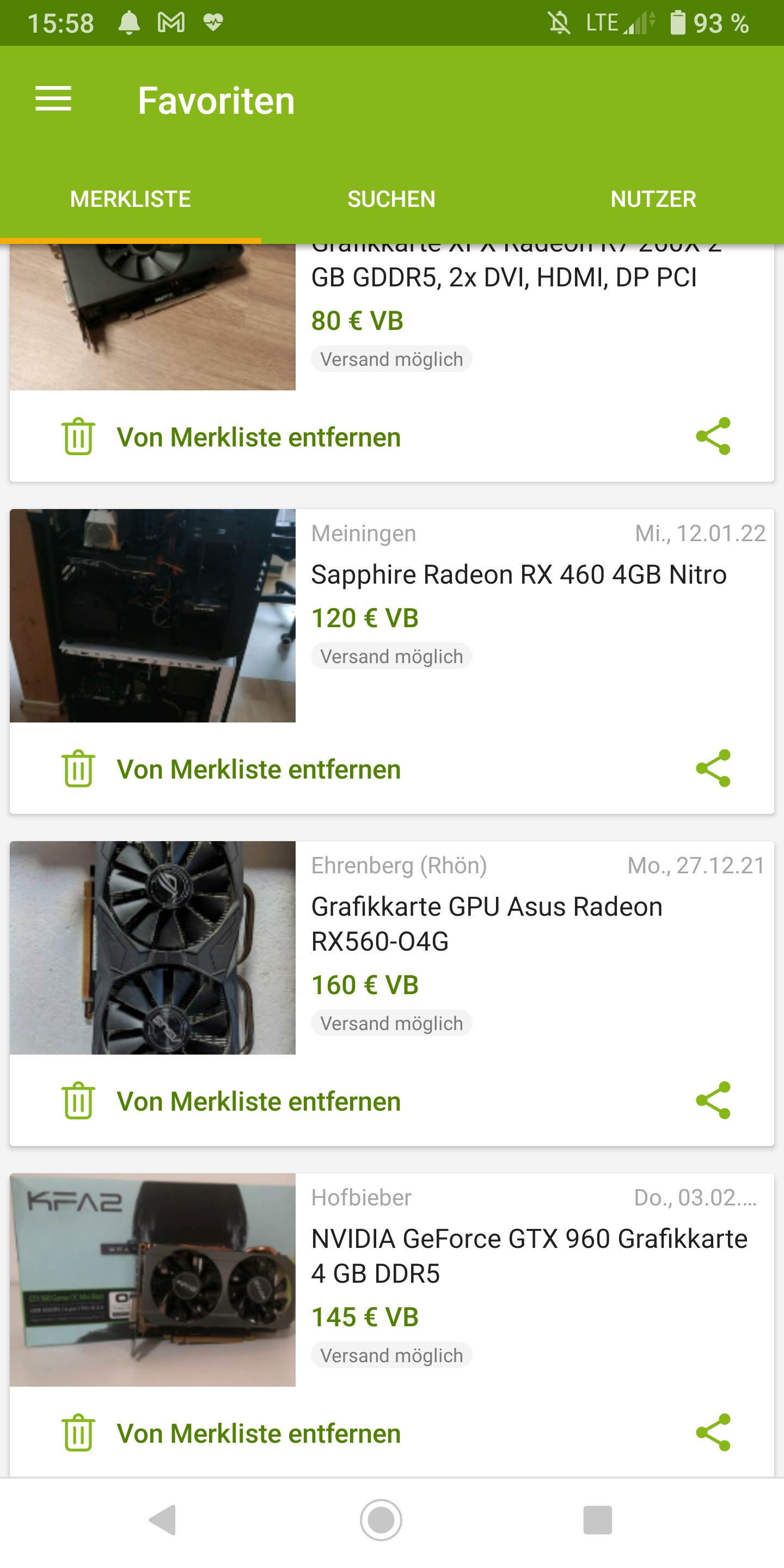Viewport: 784px width, 1568px height.
Task: Share the XFX Radeon R7 260X listing
Action: coord(715,437)
